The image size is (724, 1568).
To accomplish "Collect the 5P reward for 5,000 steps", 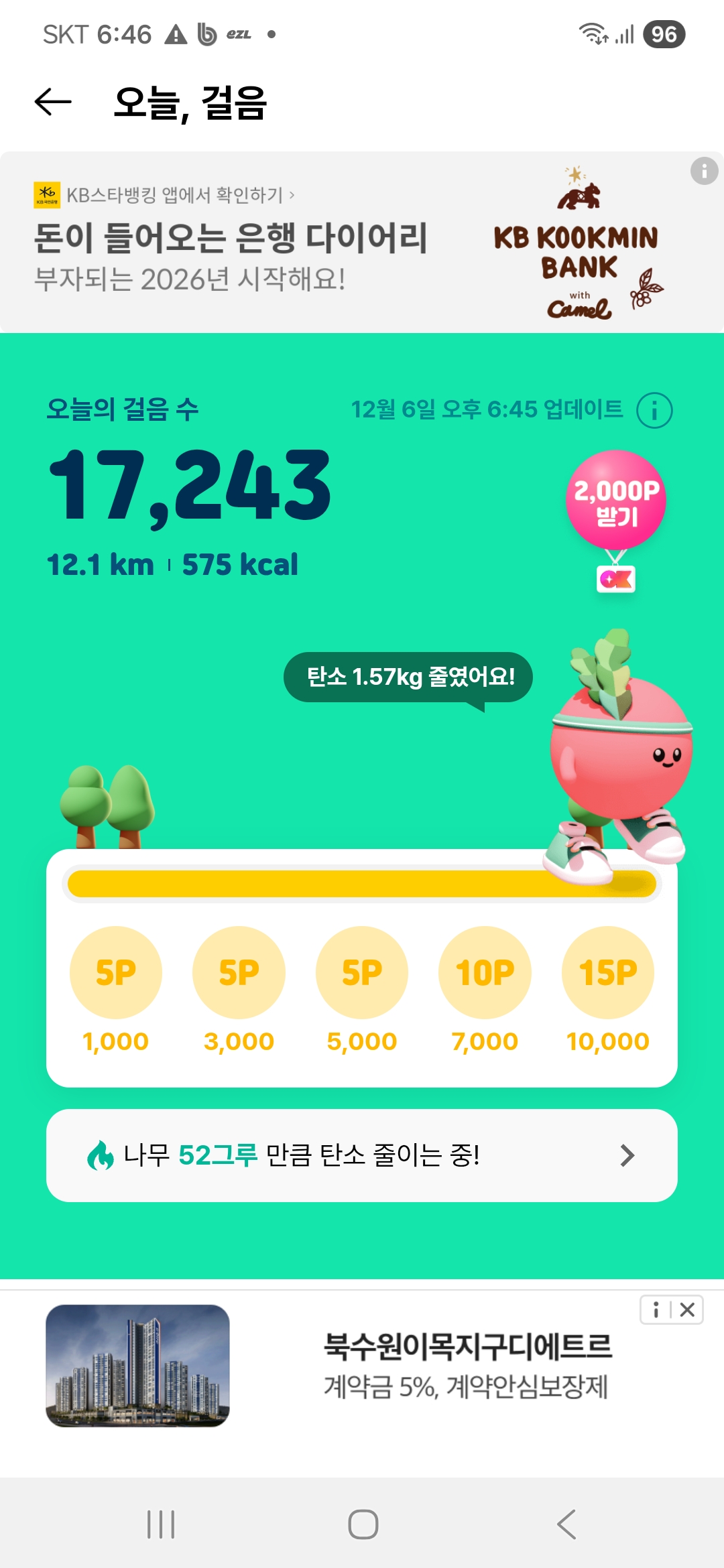I will [362, 973].
